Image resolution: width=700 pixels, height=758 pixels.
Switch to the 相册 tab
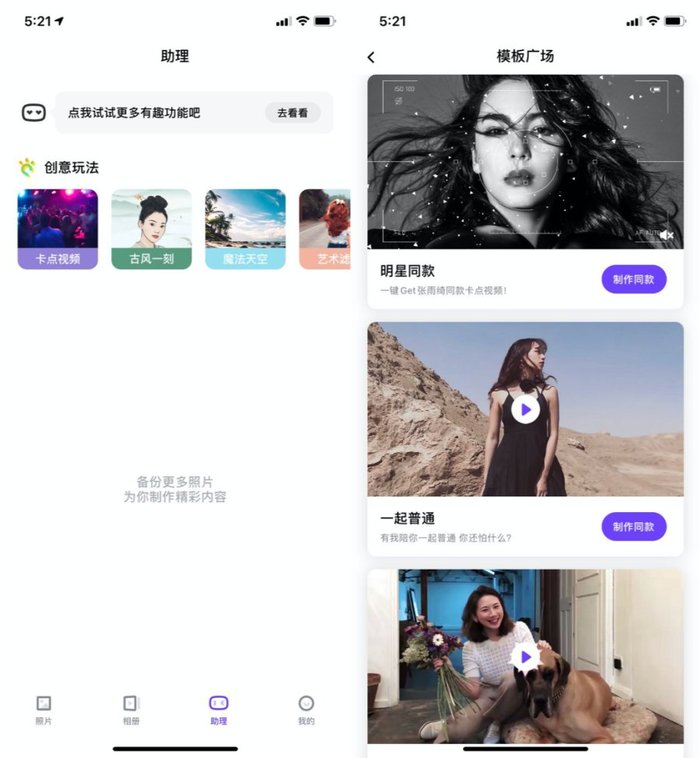click(131, 710)
